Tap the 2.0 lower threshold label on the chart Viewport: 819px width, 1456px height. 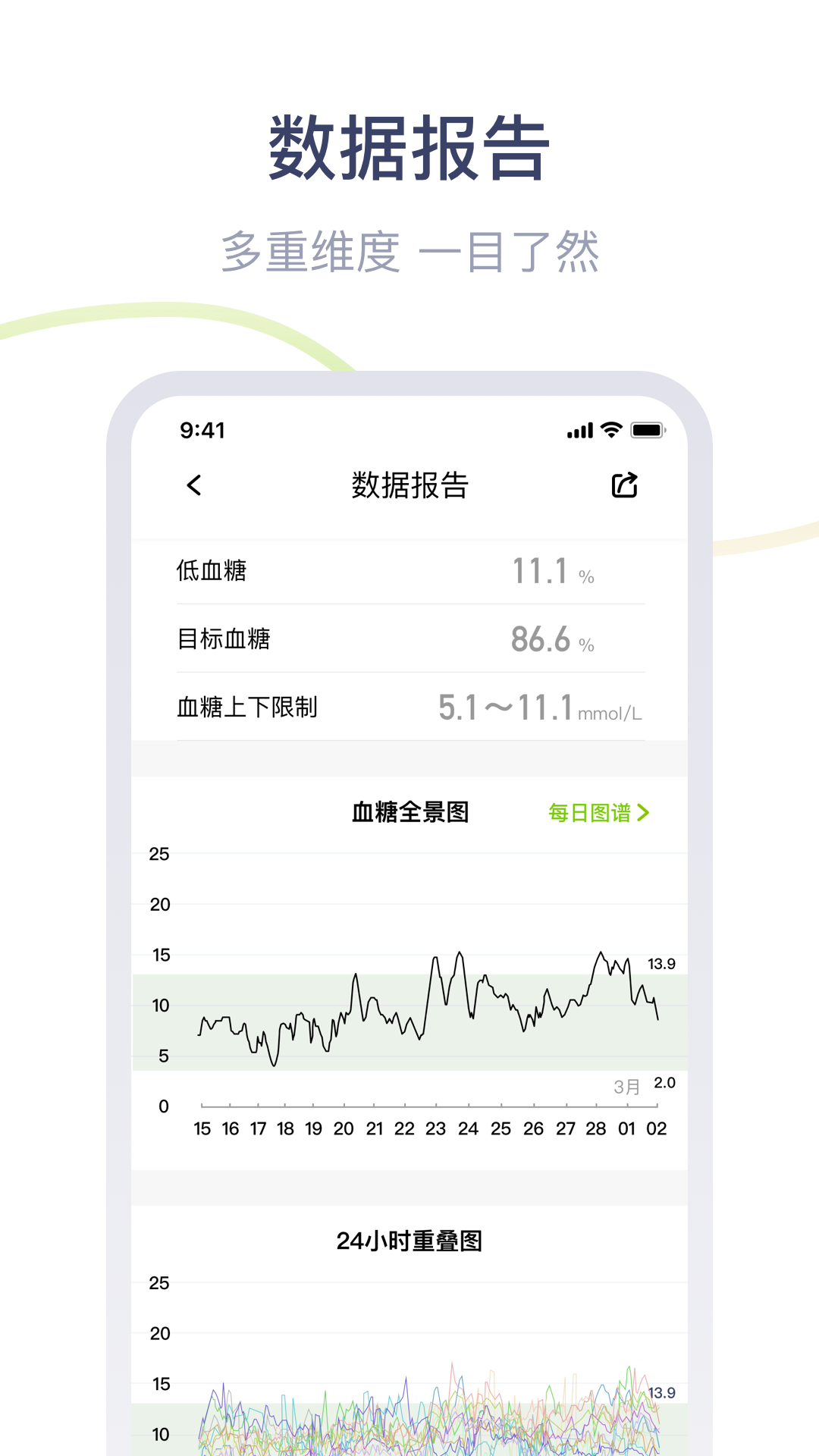coord(663,1084)
